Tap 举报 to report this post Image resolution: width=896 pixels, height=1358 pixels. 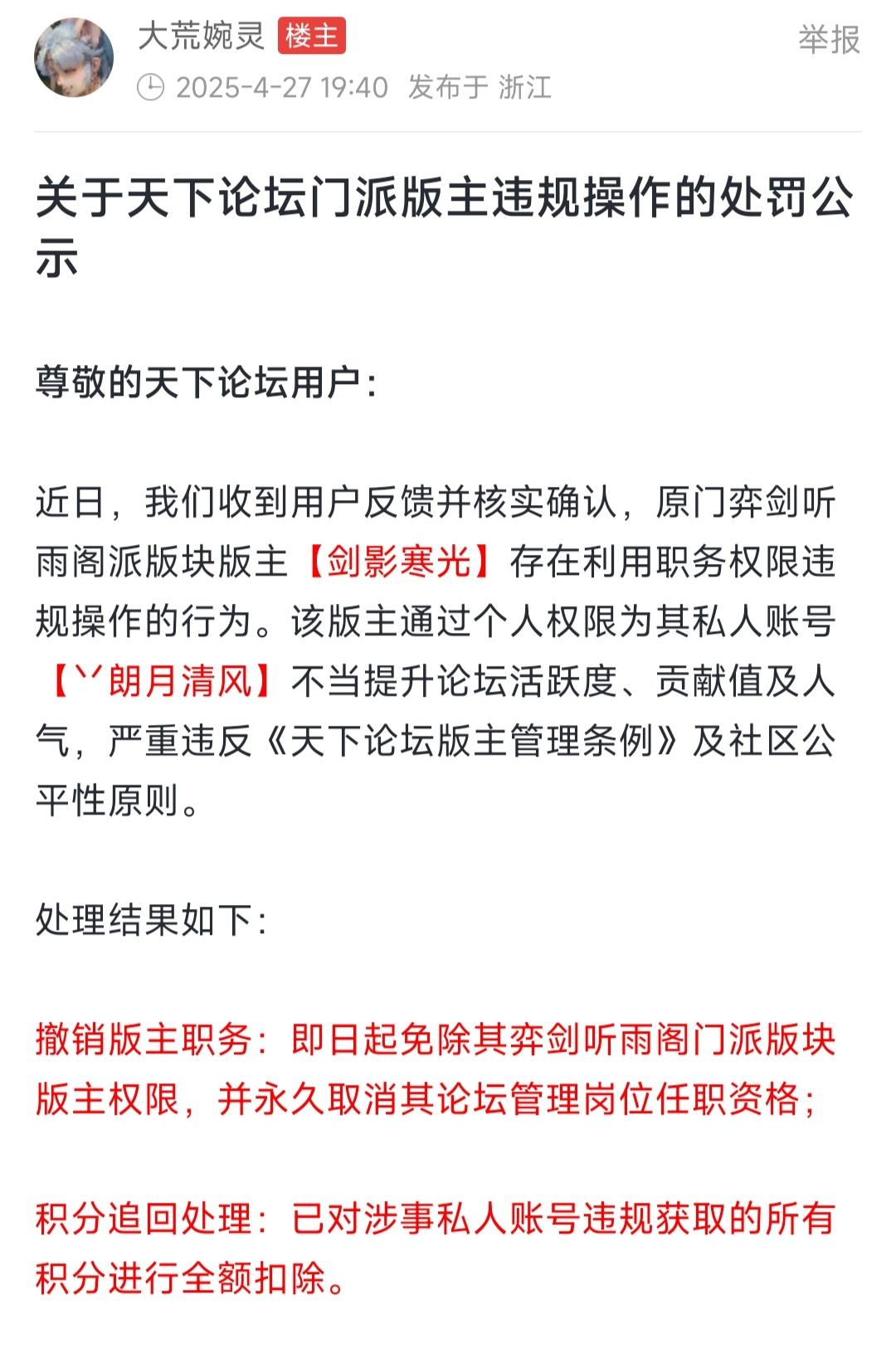pos(829,39)
